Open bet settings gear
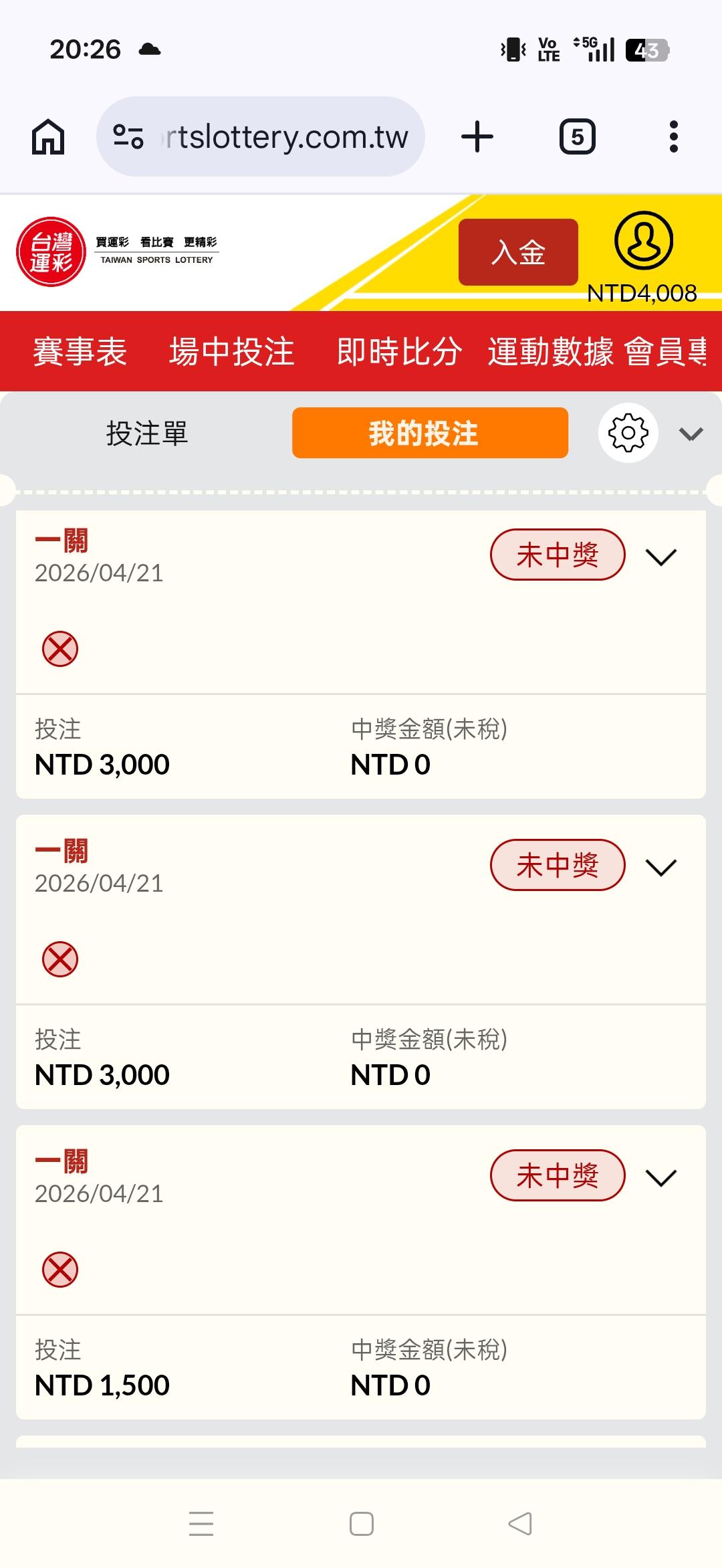Viewport: 722px width, 1568px height. click(628, 433)
